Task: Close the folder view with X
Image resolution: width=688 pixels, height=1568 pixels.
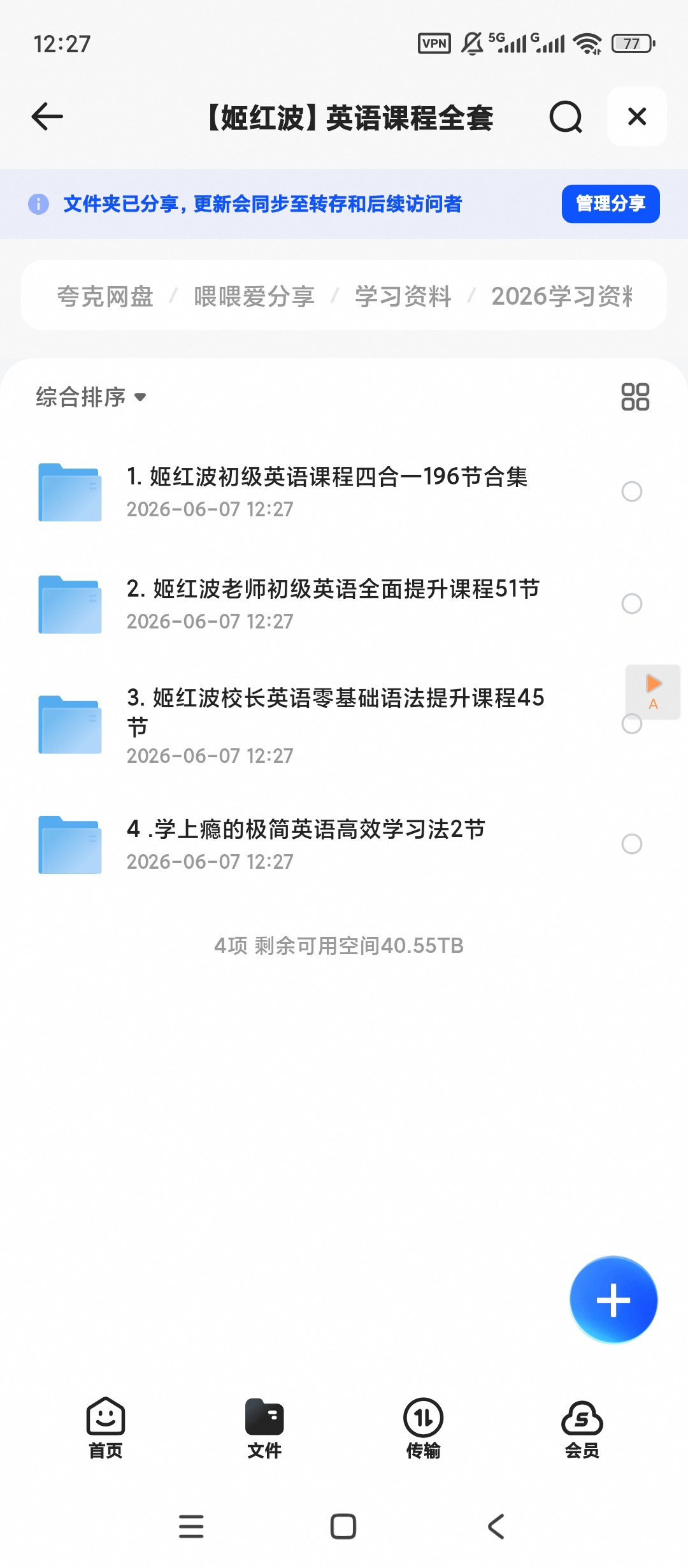Action: [x=637, y=117]
